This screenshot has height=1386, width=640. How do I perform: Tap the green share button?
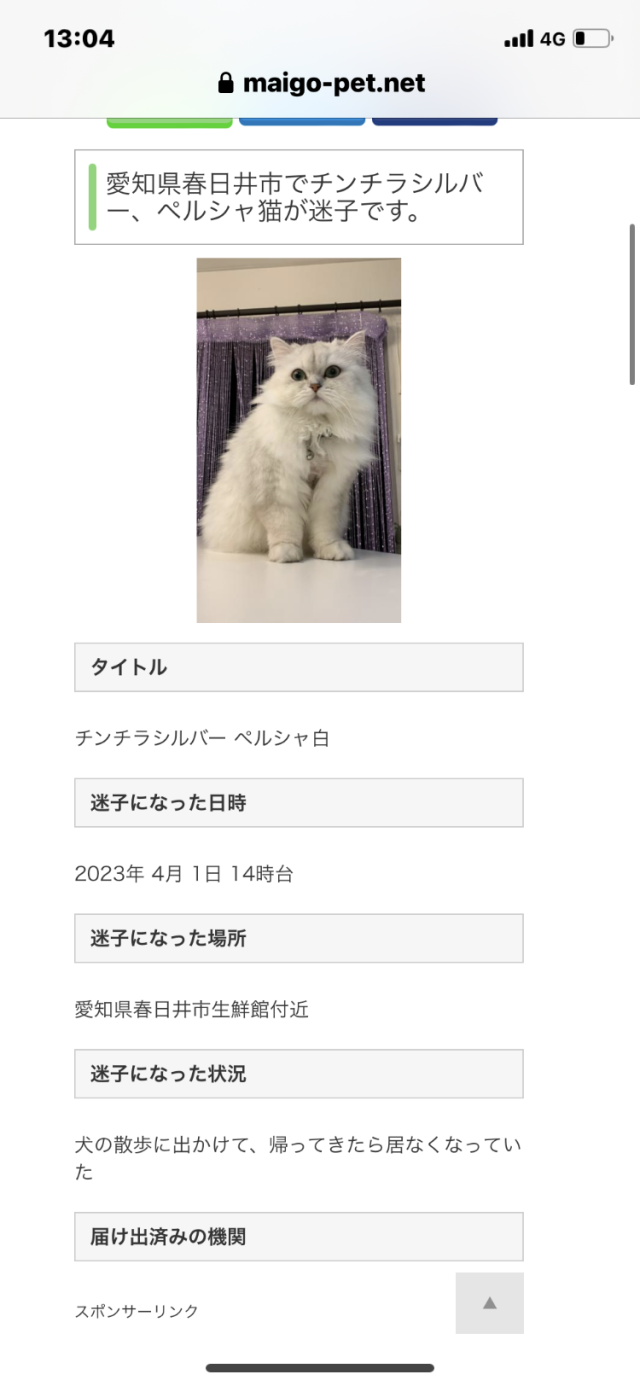(169, 122)
